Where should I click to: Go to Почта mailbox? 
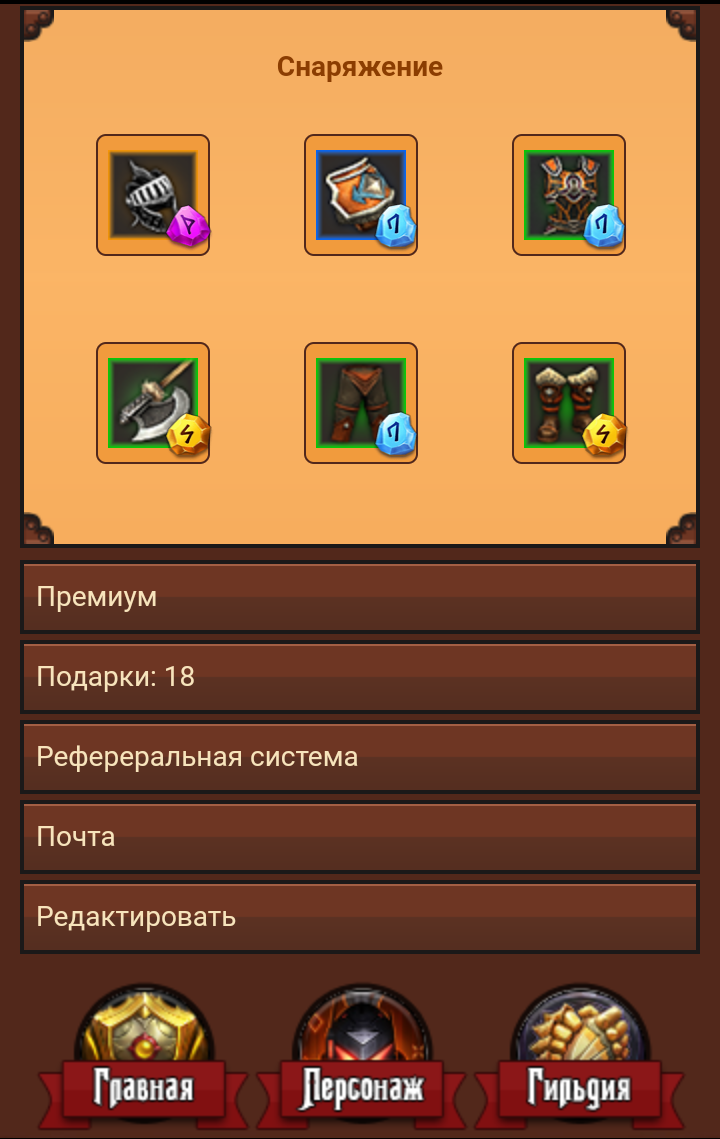pyautogui.click(x=360, y=837)
